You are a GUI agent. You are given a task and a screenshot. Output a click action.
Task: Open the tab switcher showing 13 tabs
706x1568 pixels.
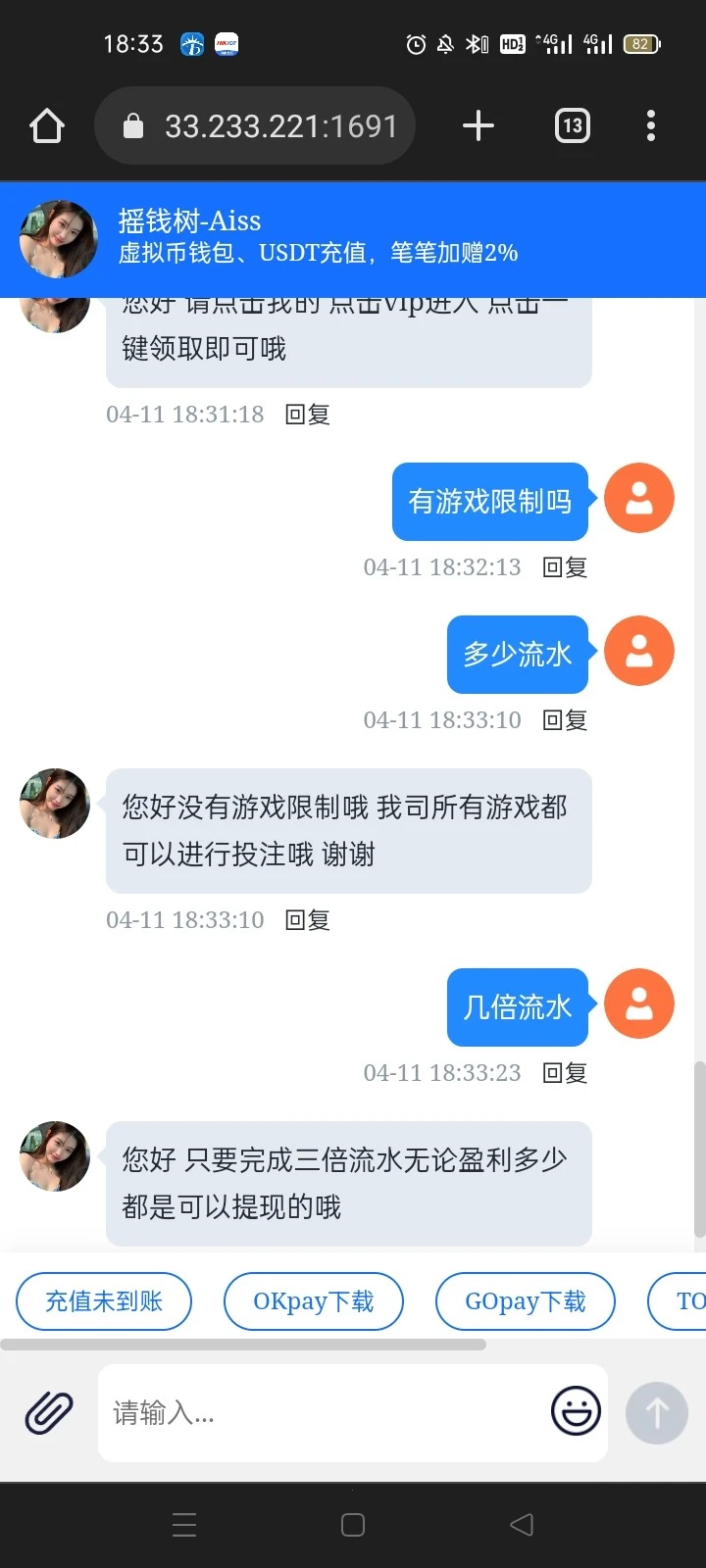572,124
